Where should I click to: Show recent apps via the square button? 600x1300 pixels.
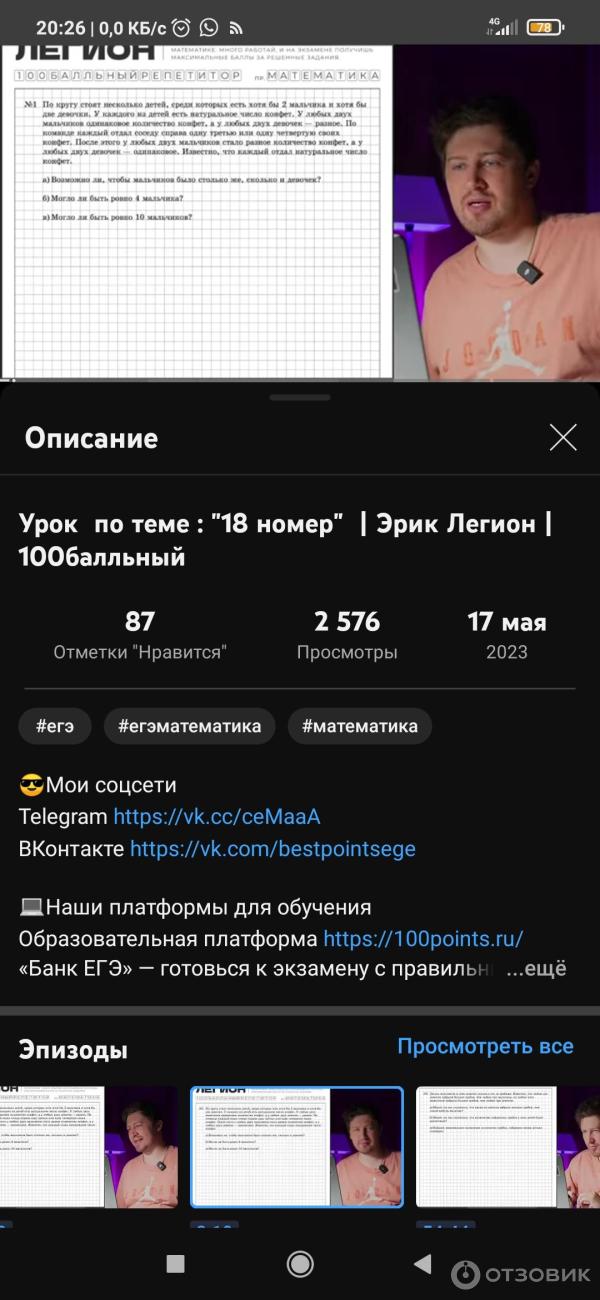pyautogui.click(x=175, y=1264)
